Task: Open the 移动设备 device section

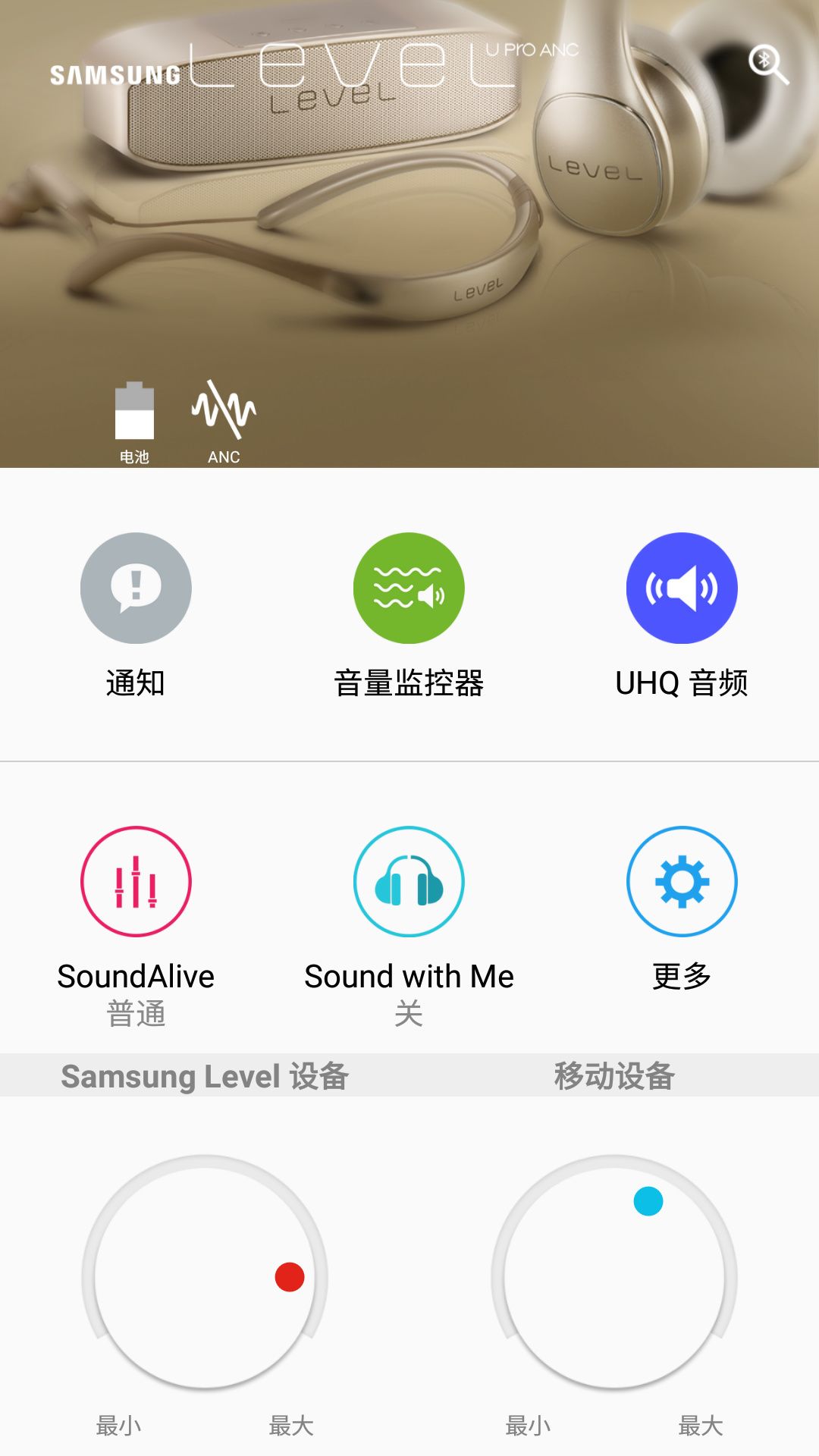Action: pos(614,1076)
